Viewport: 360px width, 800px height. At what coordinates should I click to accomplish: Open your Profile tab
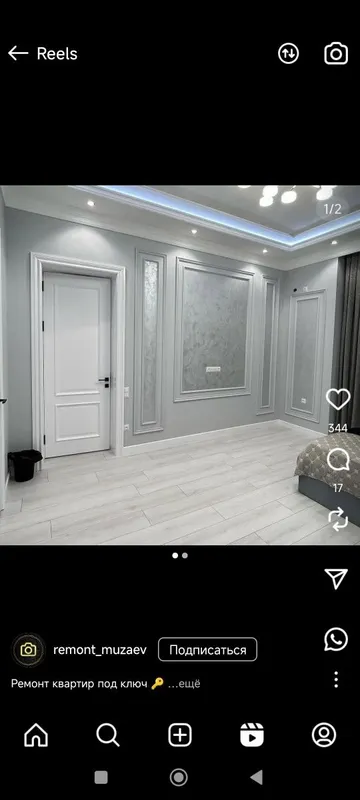coord(324,735)
